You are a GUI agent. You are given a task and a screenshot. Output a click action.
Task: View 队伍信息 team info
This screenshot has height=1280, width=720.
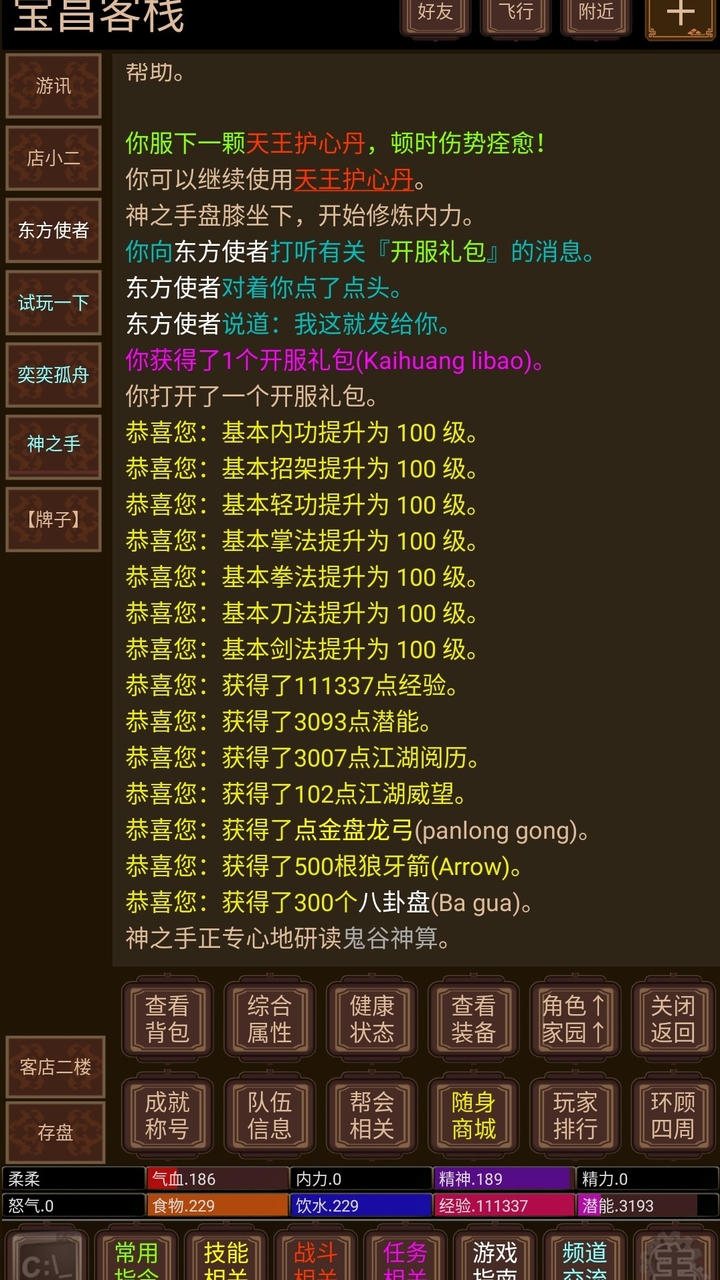(269, 1115)
